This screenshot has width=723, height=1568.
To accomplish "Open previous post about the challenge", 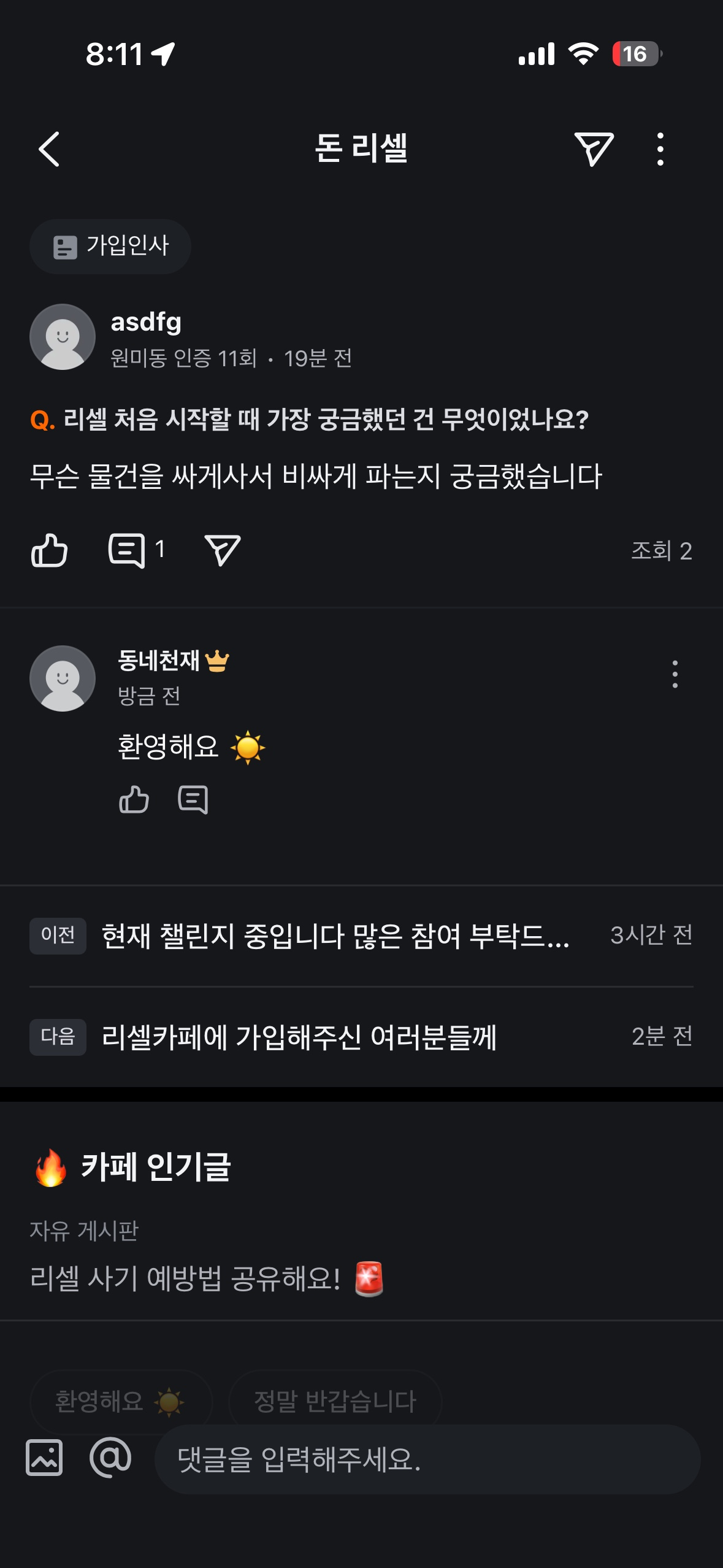I will (335, 935).
